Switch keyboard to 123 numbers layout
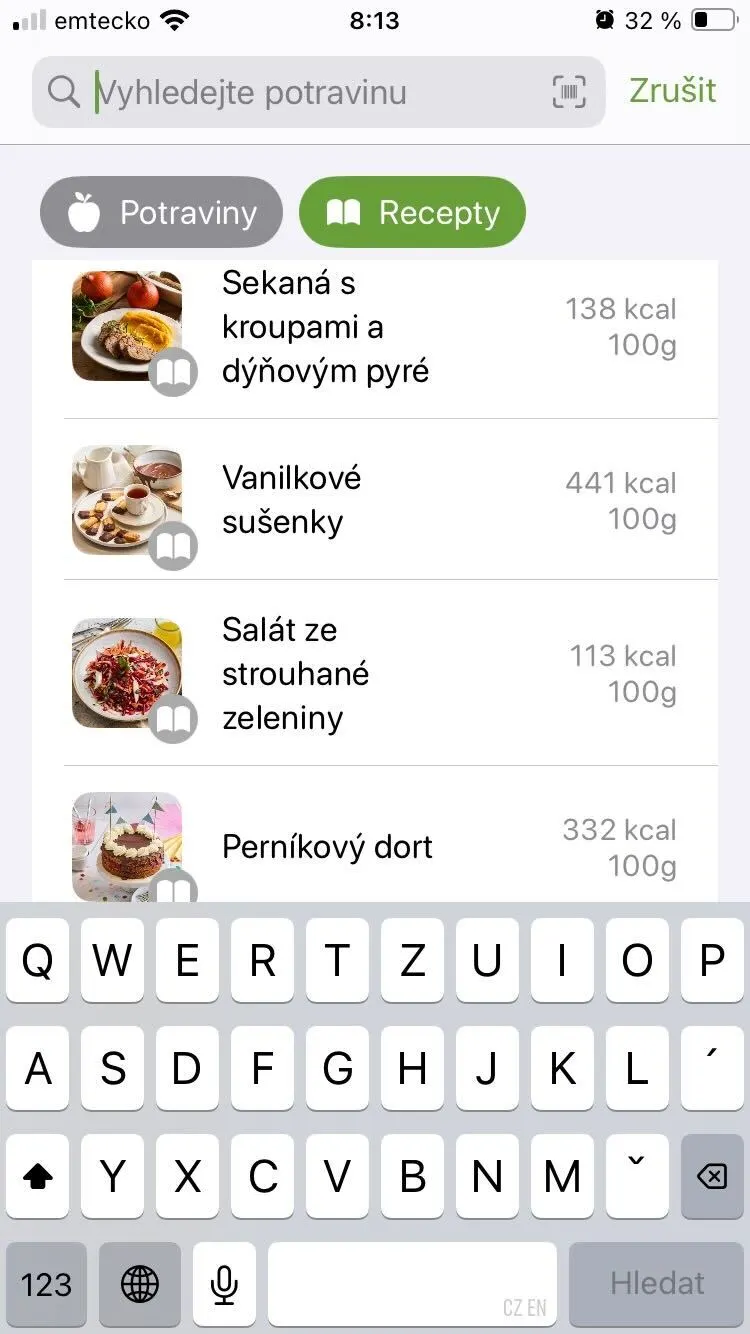 pos(46,1284)
